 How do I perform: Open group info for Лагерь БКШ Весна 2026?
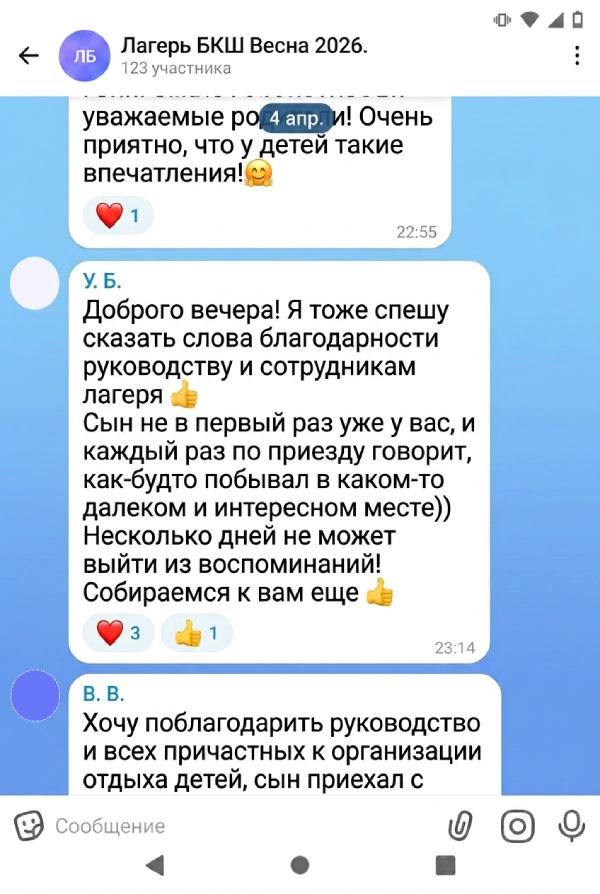click(243, 56)
